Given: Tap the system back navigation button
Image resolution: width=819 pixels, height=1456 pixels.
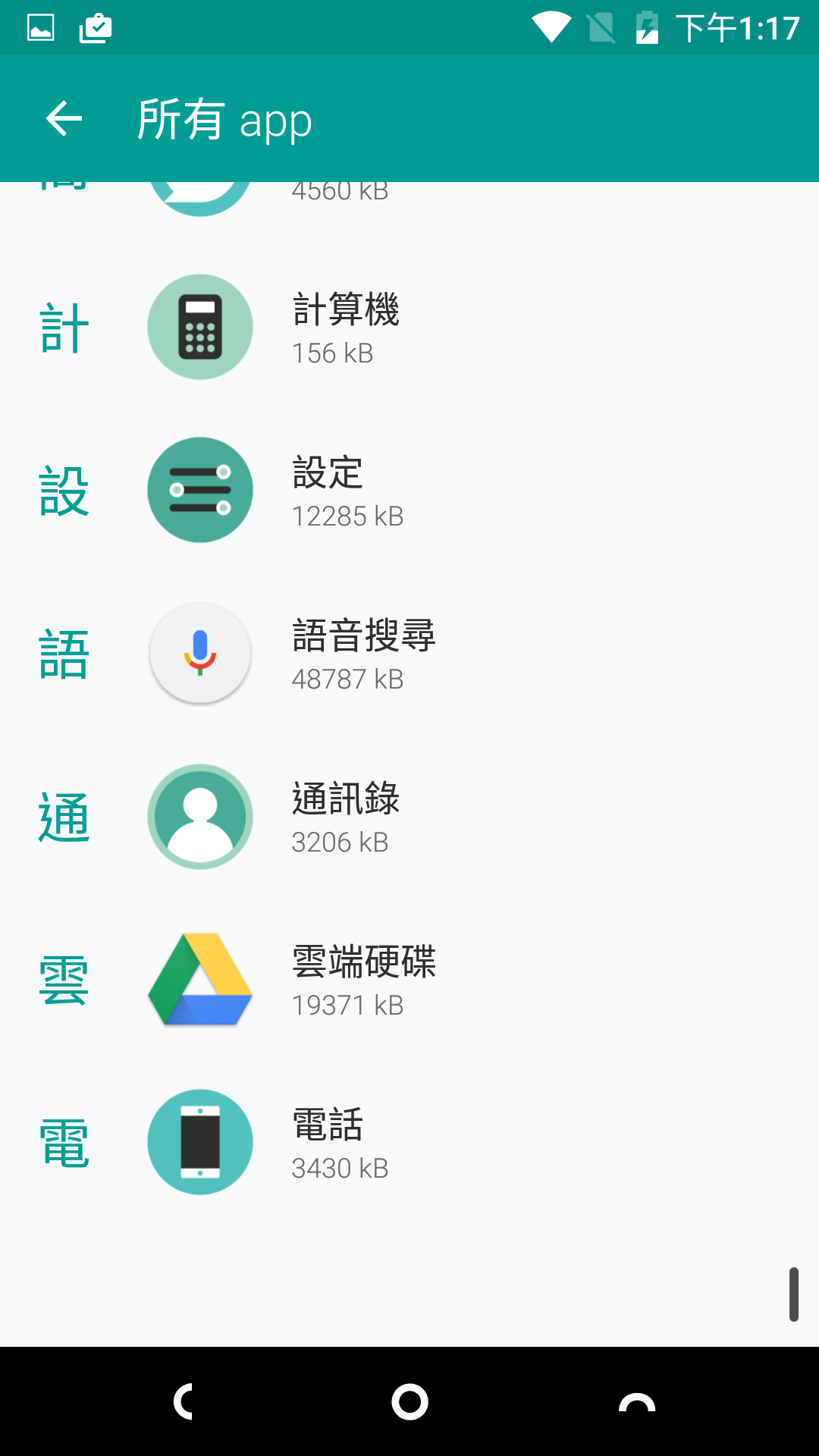Looking at the screenshot, I should click(x=183, y=1401).
